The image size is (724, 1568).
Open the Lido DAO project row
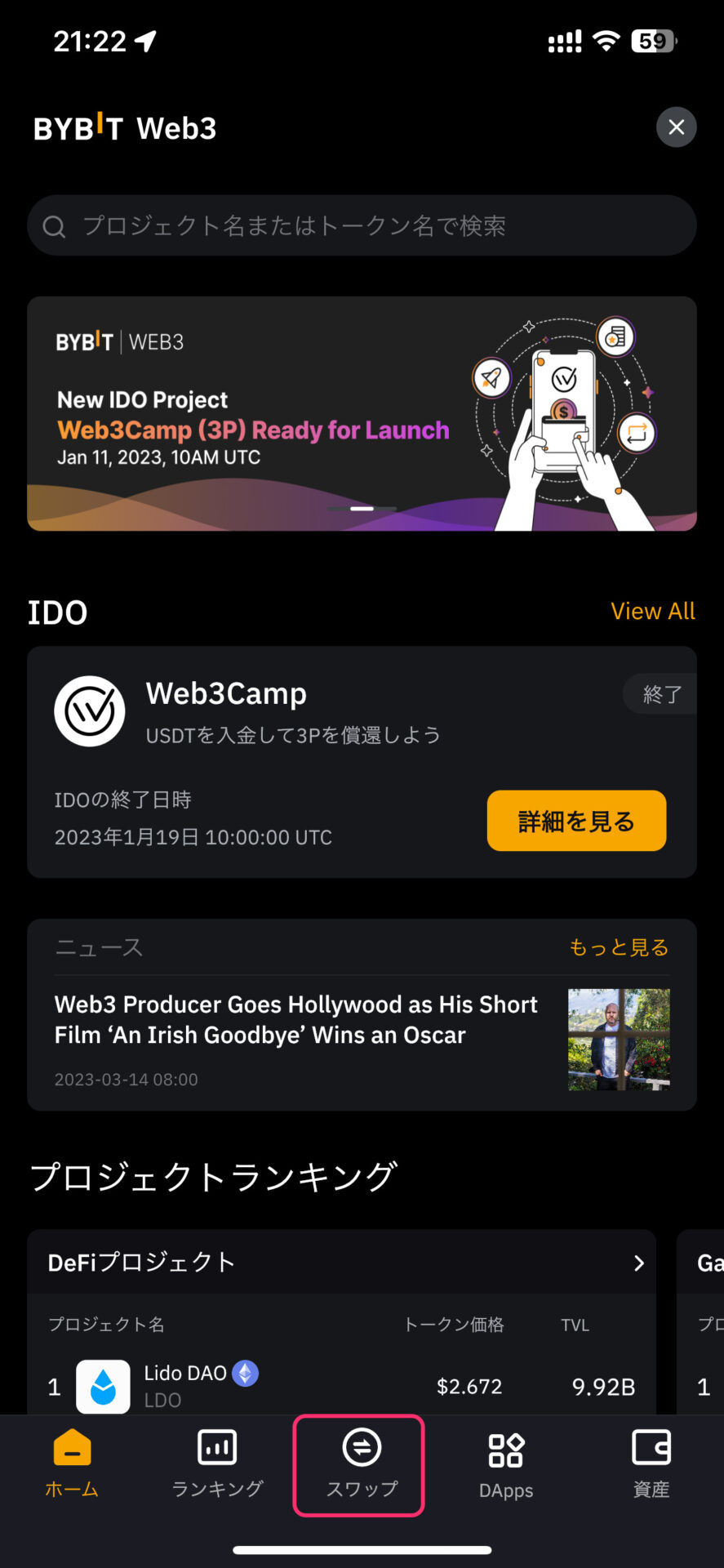[341, 1386]
